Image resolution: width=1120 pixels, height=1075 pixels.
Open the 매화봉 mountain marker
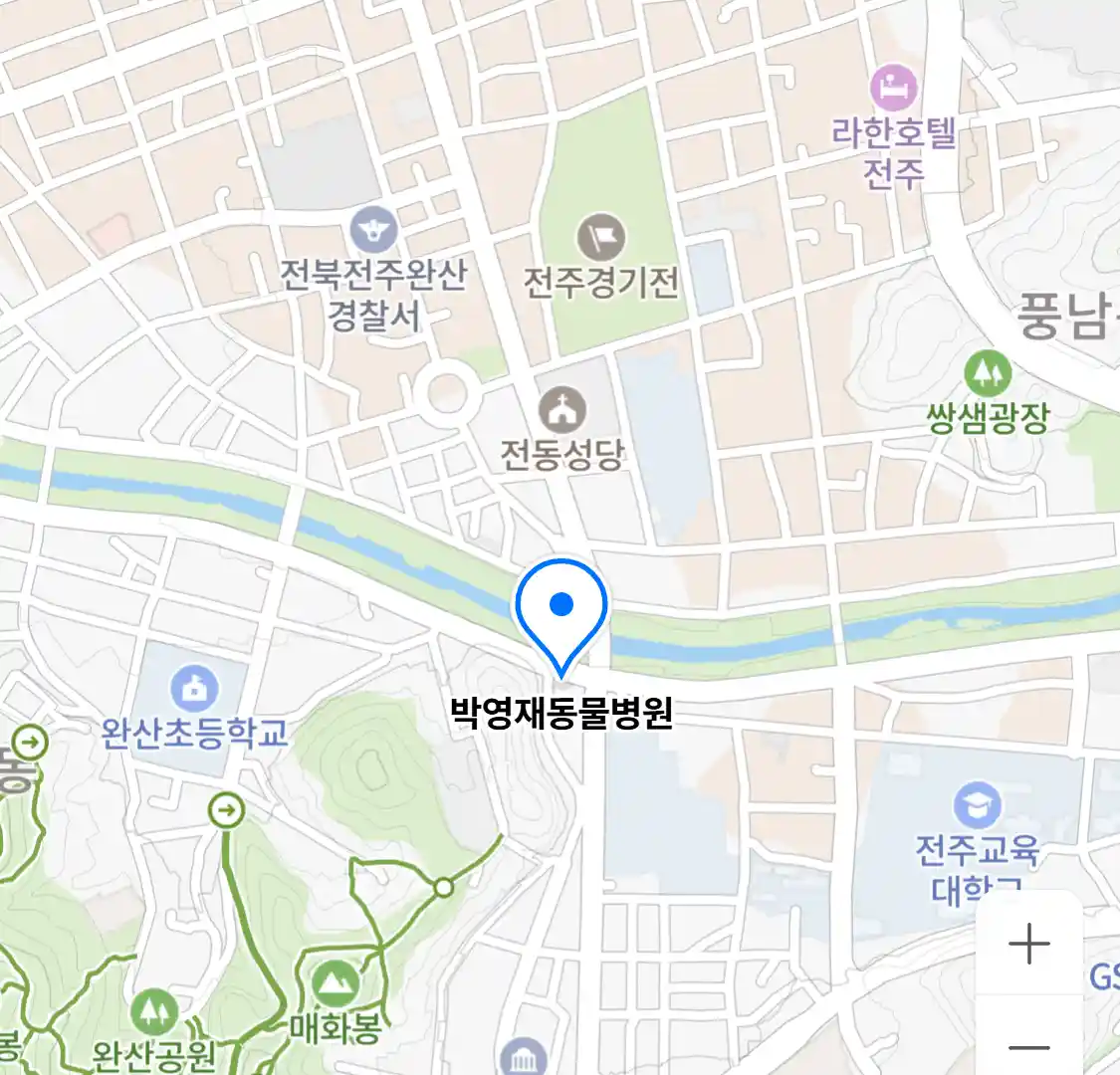(336, 984)
